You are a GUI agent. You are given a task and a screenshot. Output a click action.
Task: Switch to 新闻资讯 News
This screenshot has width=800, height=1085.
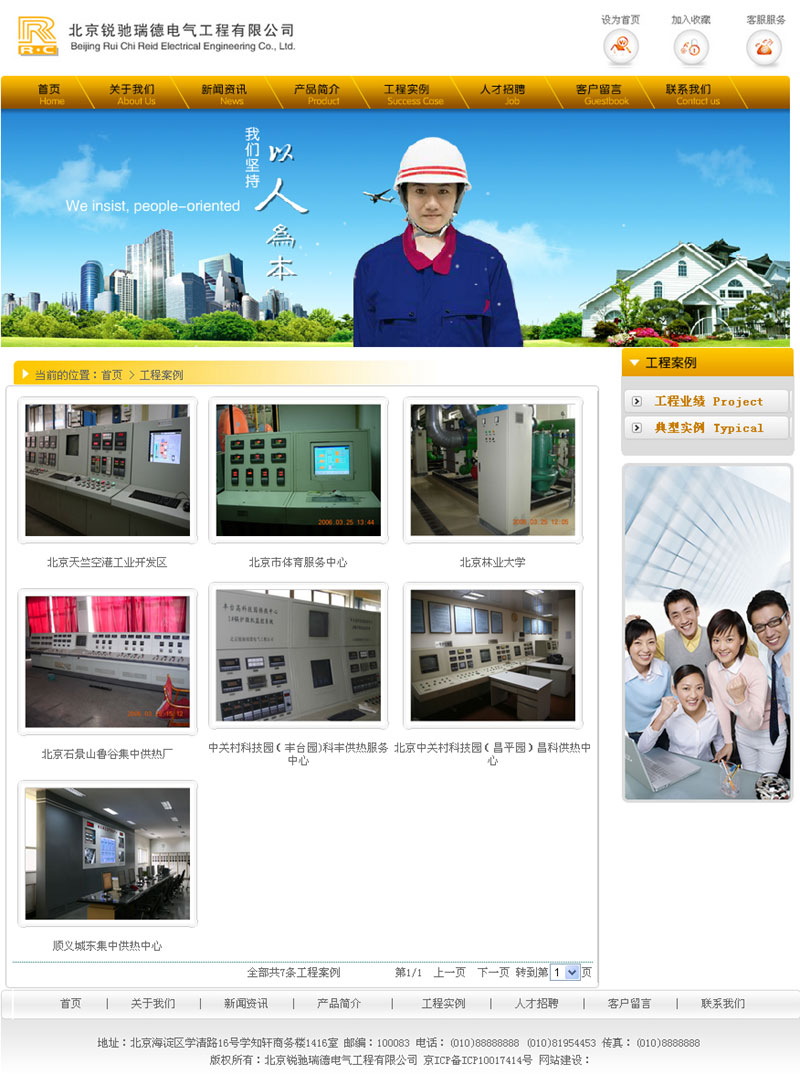coord(224,94)
